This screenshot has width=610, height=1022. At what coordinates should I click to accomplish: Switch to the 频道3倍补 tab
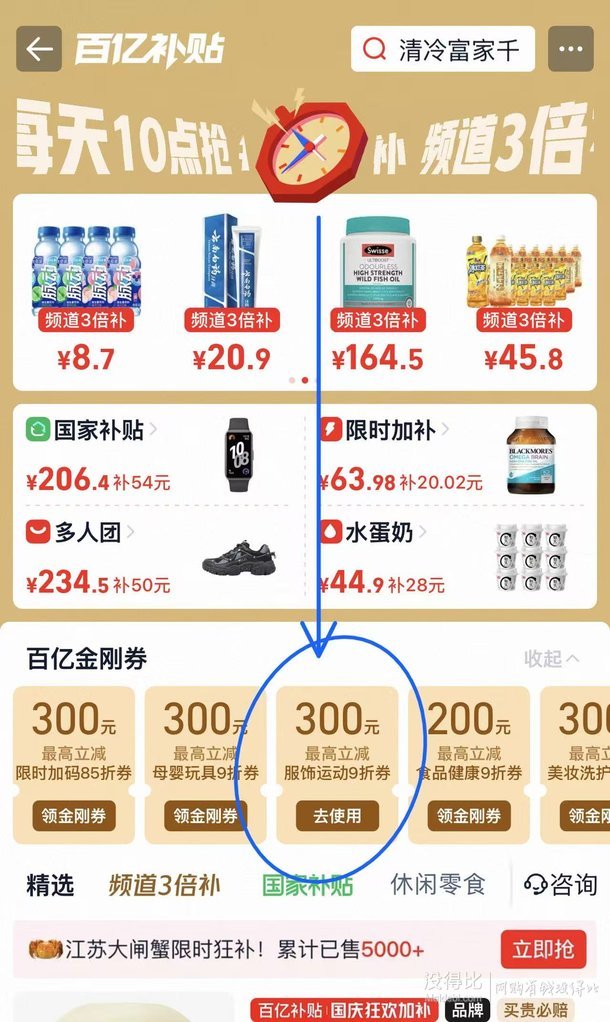(165, 885)
